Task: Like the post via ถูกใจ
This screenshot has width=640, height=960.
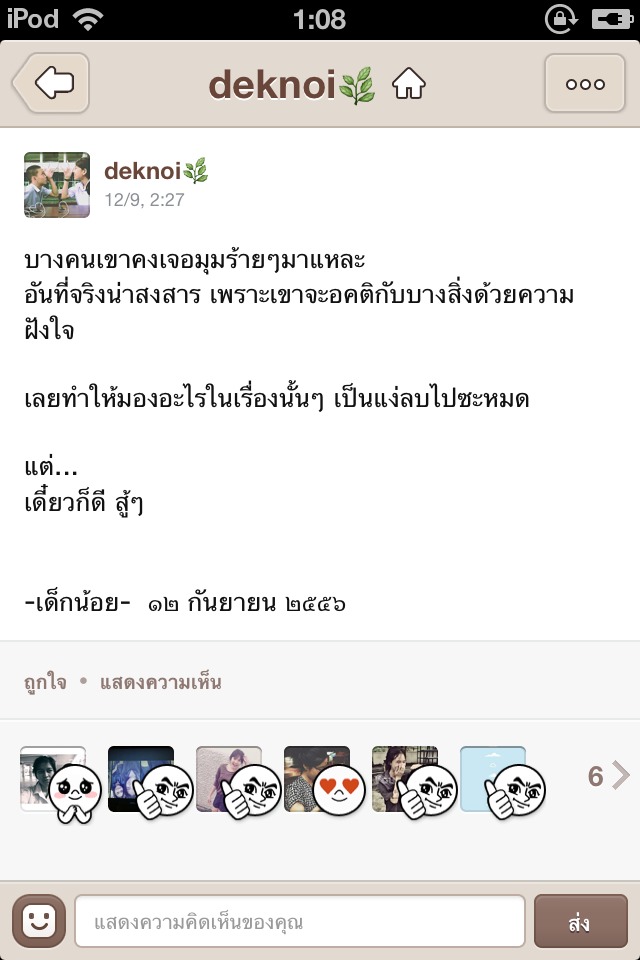Action: (45, 681)
